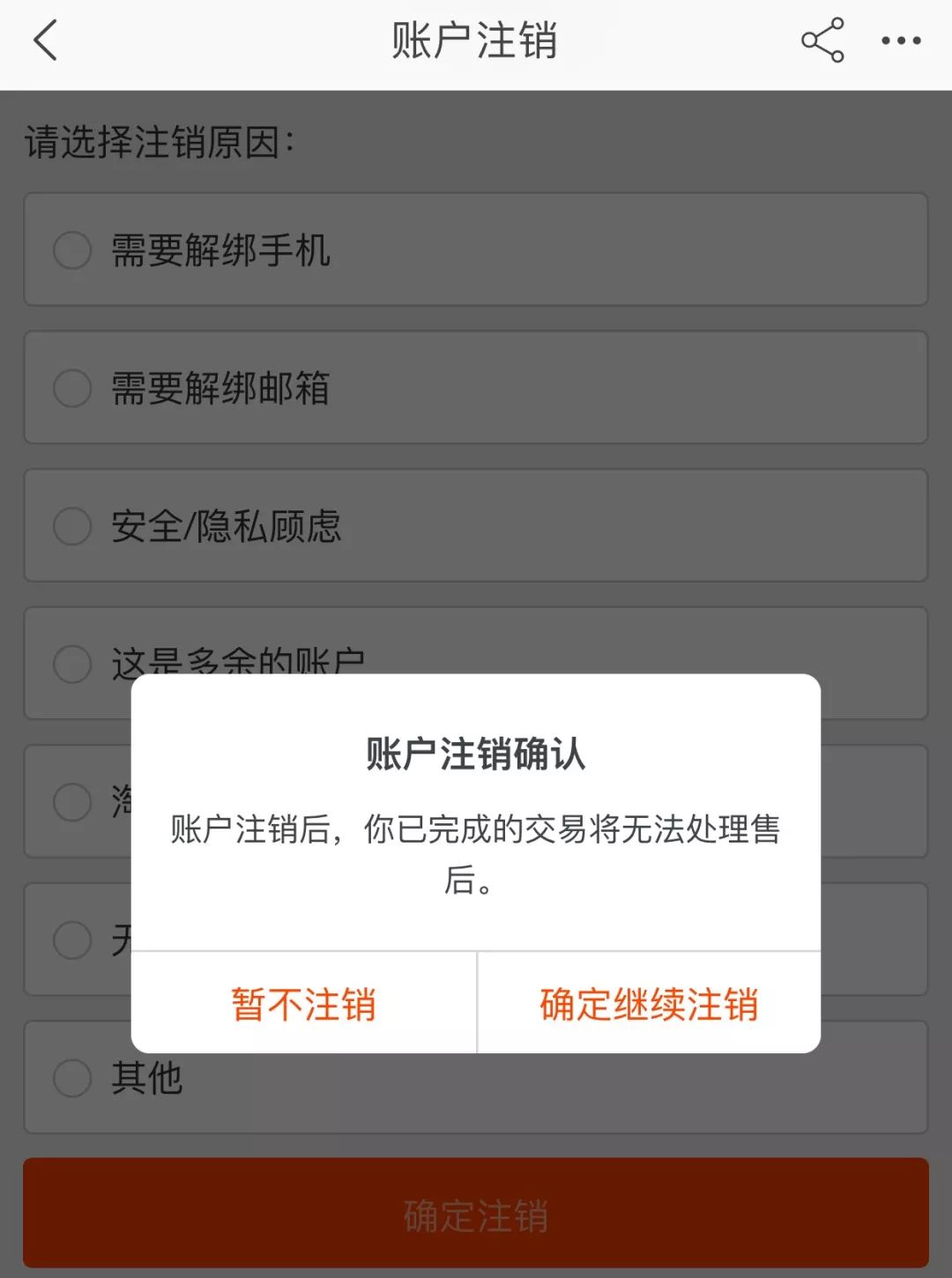Tap 暂不注销 to dismiss the dialog

point(305,1004)
